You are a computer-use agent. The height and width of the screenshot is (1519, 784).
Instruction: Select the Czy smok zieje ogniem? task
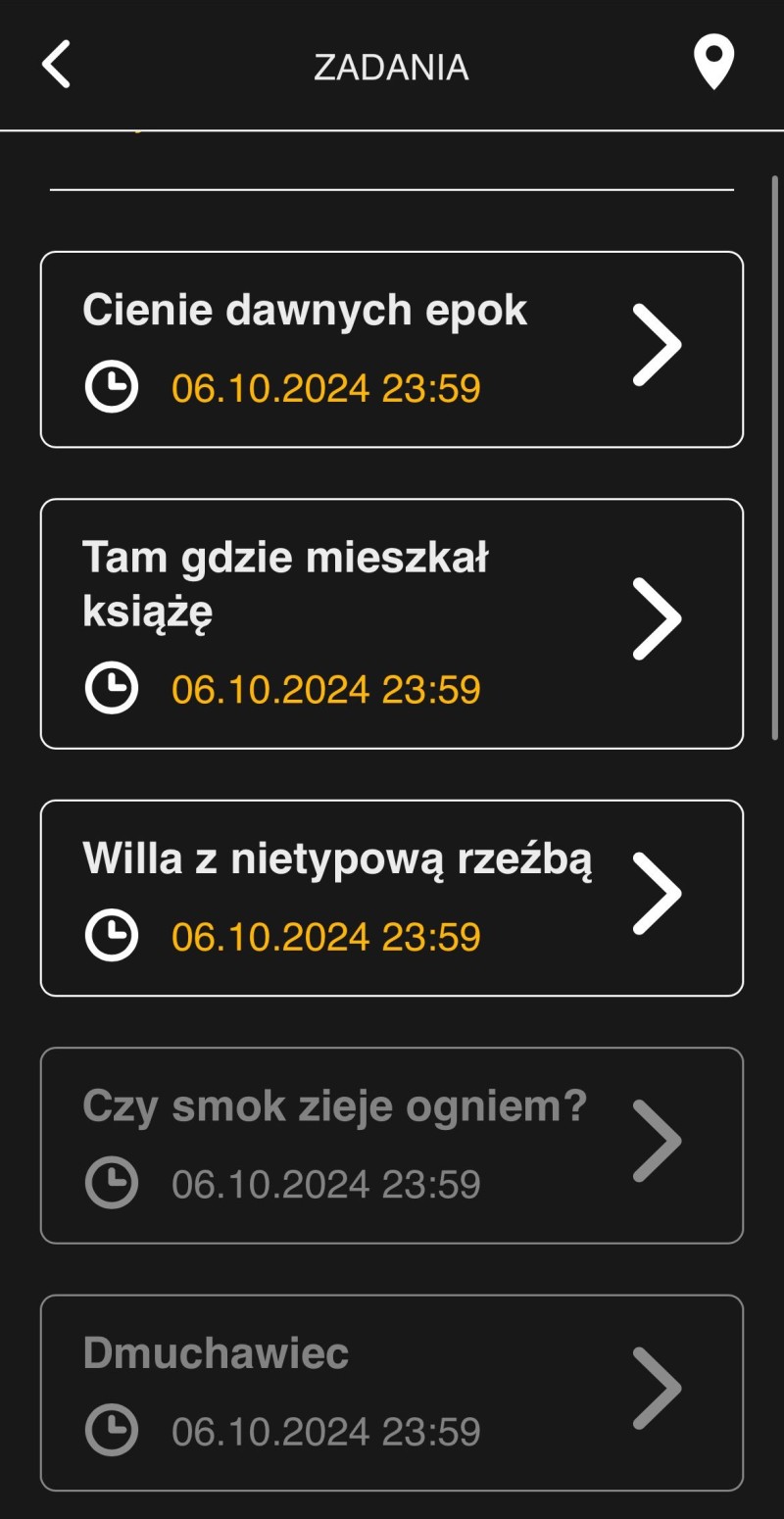[x=392, y=1146]
